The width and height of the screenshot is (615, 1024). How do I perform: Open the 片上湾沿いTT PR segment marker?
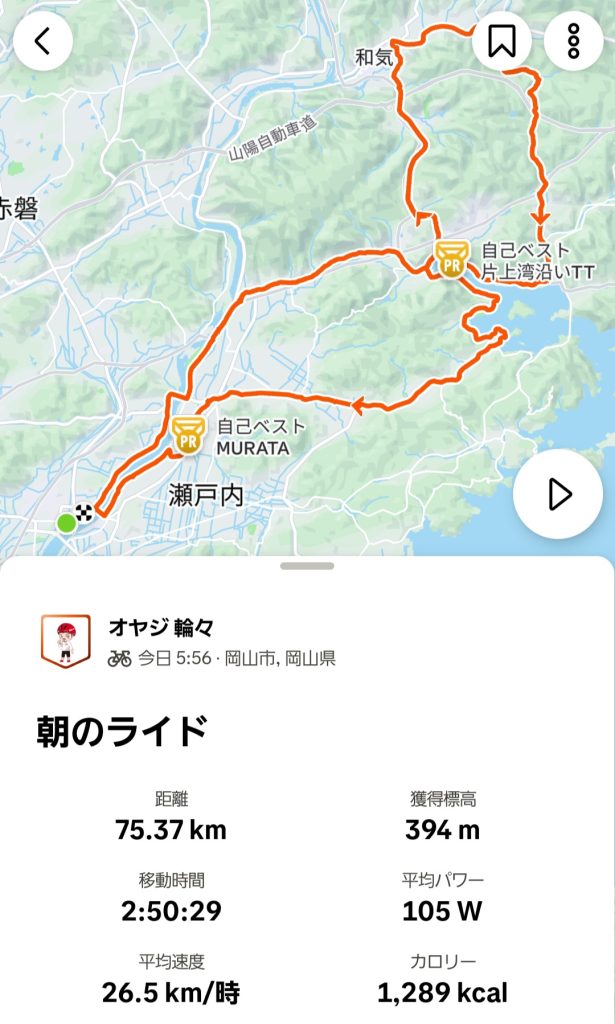pos(449,259)
